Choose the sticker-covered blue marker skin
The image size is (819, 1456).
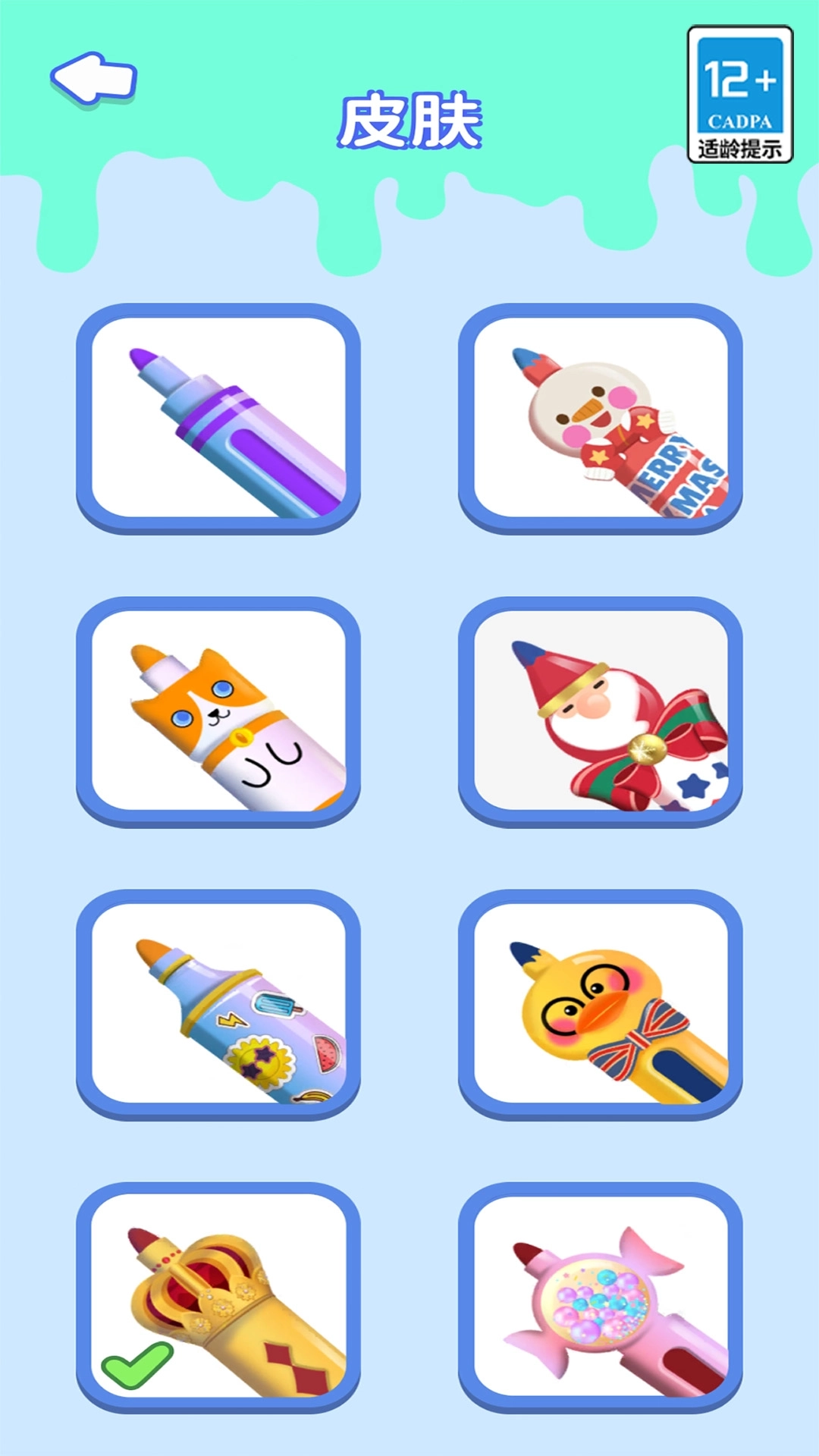click(x=218, y=1003)
